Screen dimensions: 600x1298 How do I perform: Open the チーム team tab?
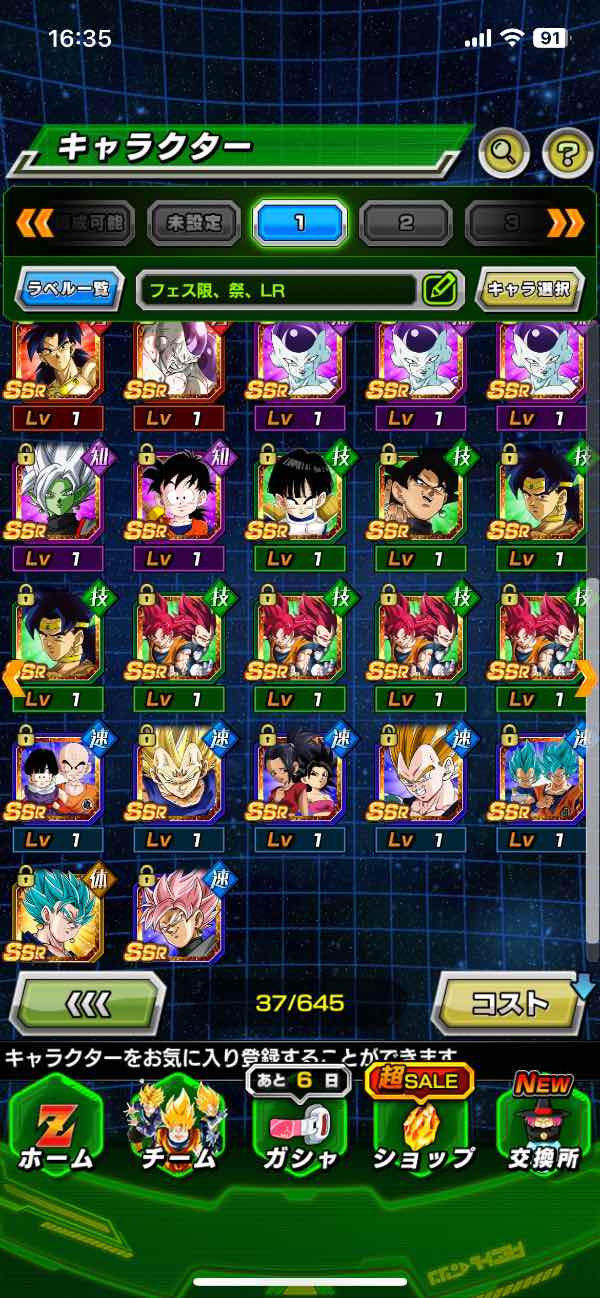tap(178, 1125)
